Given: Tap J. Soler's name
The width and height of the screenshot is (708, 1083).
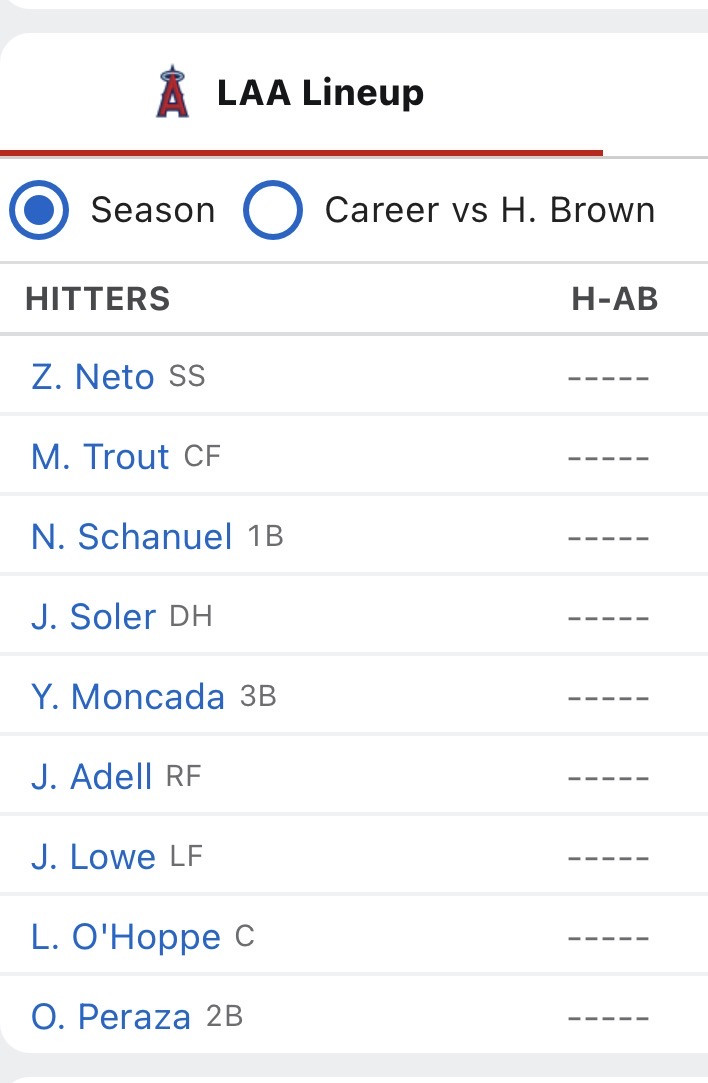Looking at the screenshot, I should click(x=93, y=617).
